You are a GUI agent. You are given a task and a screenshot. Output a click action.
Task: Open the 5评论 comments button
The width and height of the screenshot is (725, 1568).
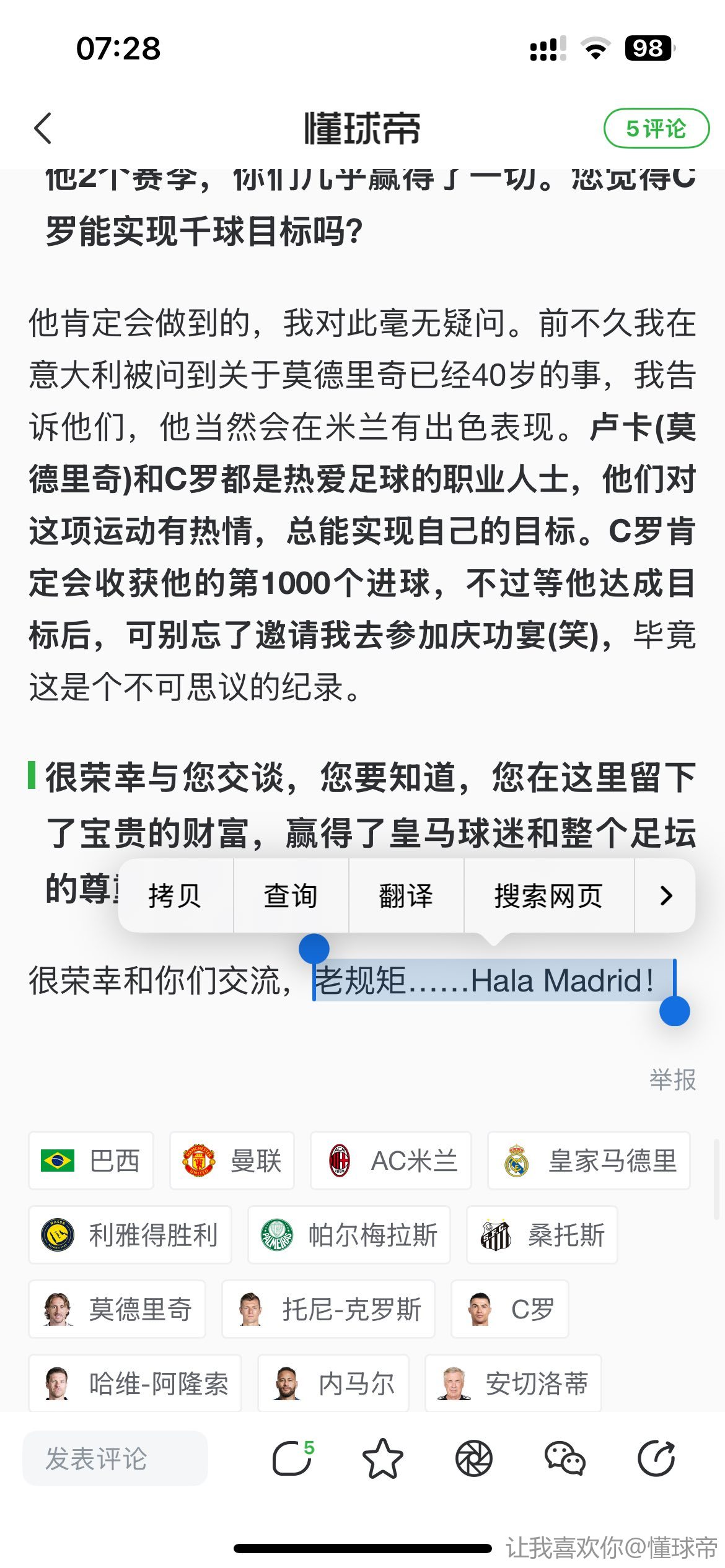coord(656,128)
